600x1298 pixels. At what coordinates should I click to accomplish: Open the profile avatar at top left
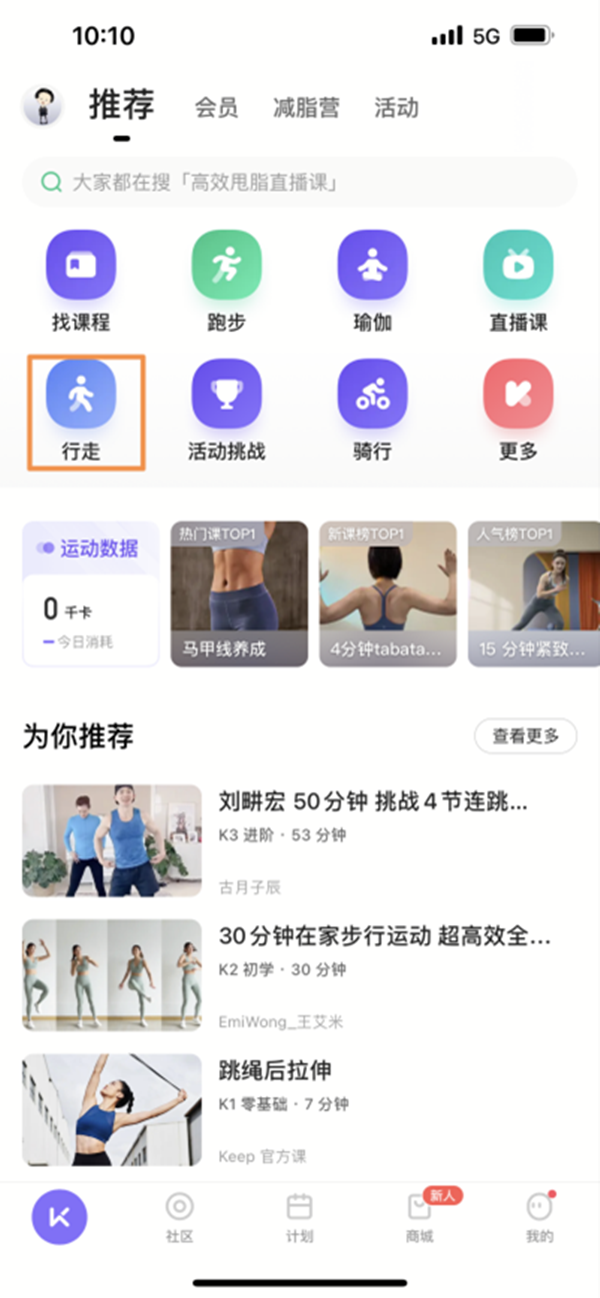[x=42, y=106]
